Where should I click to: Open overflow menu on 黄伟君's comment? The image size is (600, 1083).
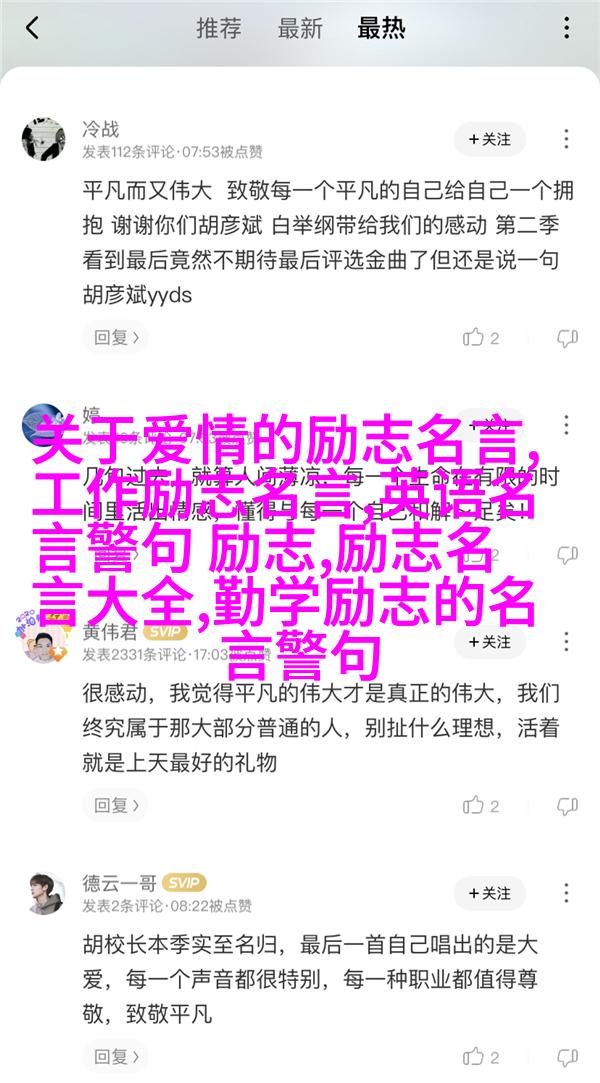(567, 642)
